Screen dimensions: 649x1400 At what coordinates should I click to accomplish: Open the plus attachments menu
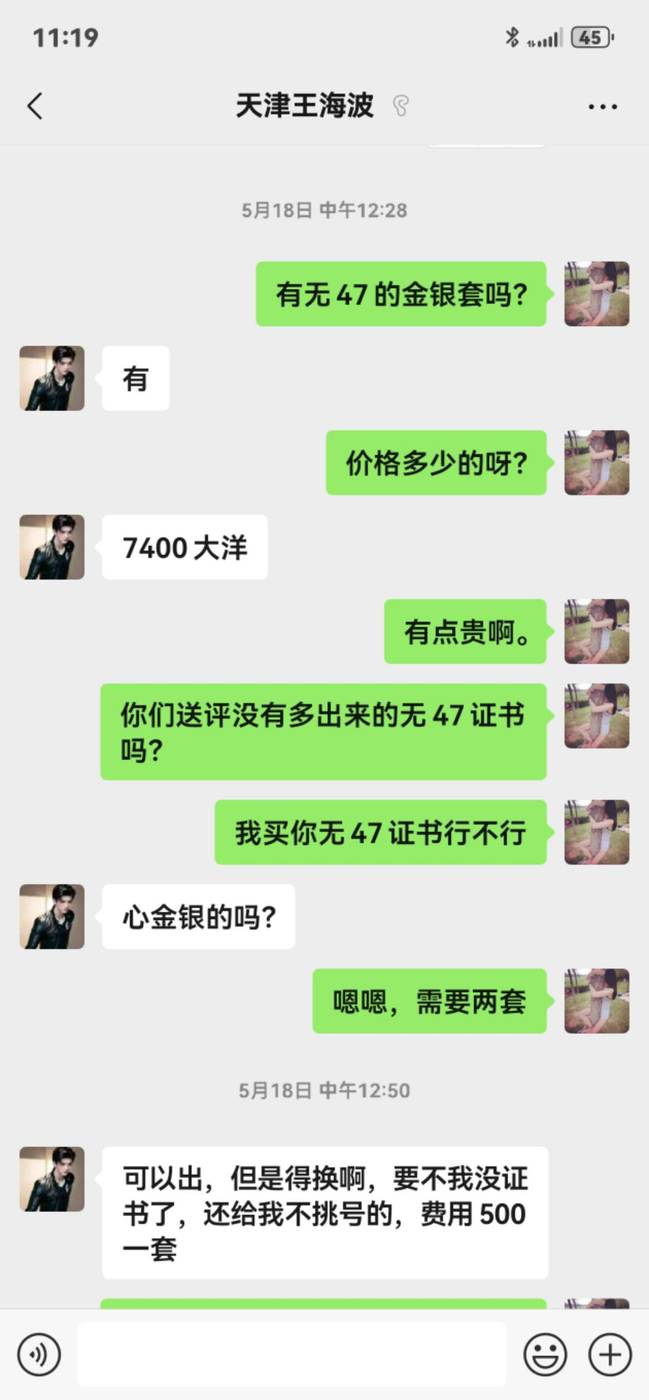click(609, 1355)
